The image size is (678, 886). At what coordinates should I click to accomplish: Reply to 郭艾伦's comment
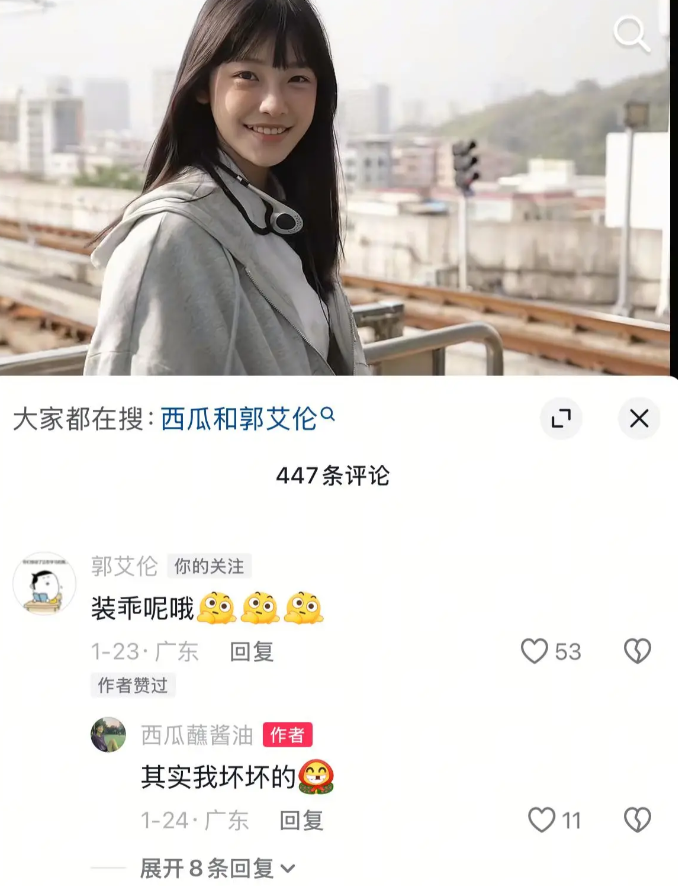[x=252, y=652]
